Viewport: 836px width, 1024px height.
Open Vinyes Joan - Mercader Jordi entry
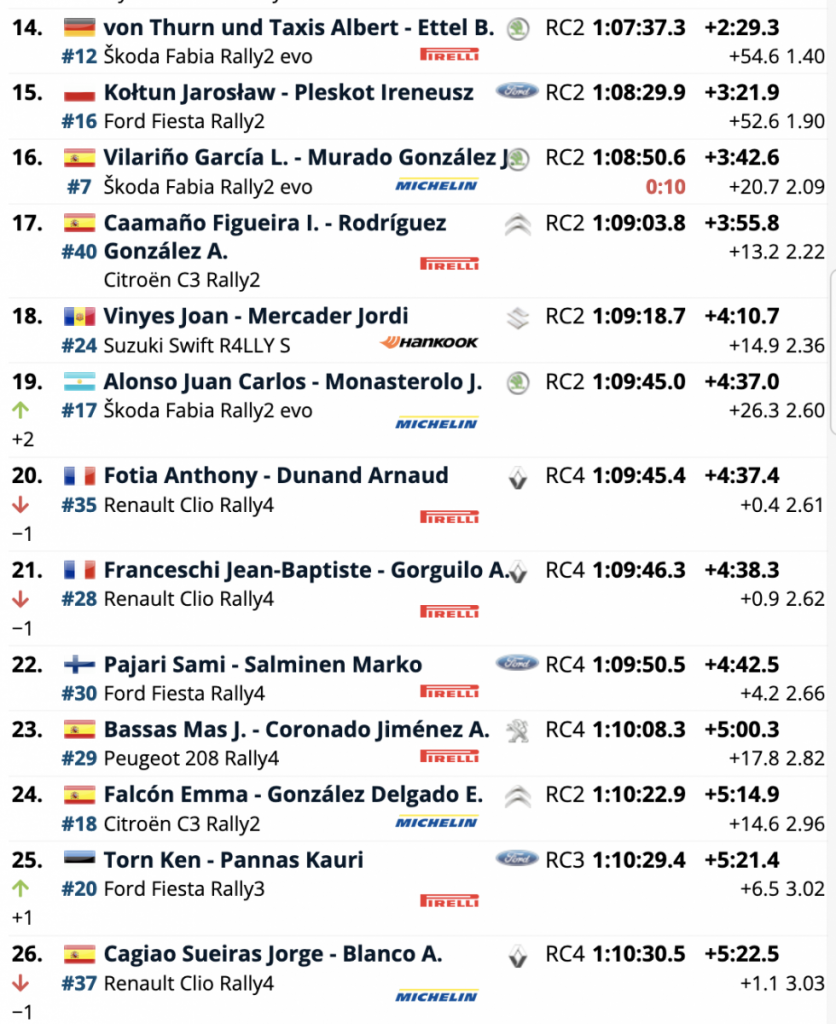pos(256,317)
